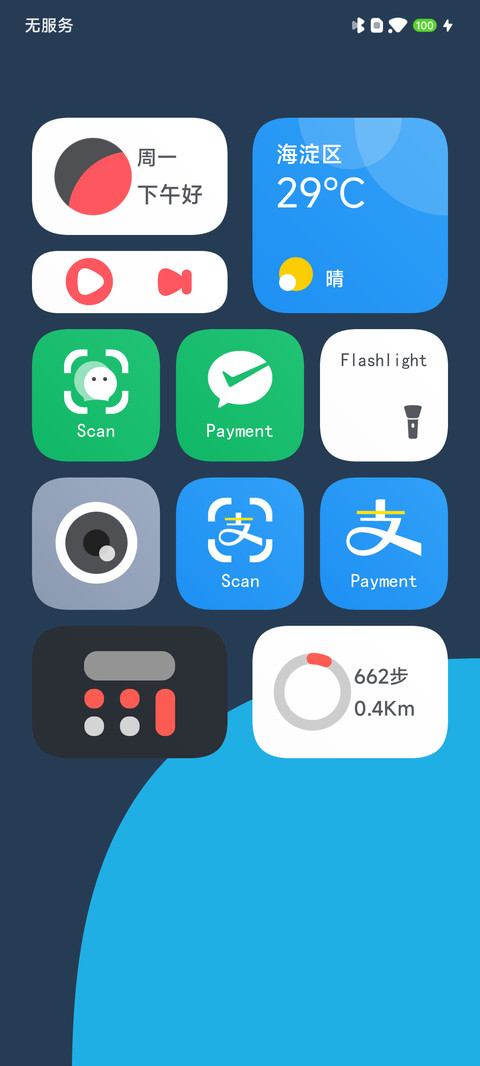Image resolution: width=480 pixels, height=1066 pixels.
Task: Open the WeChat Payment shortcut
Action: click(240, 395)
